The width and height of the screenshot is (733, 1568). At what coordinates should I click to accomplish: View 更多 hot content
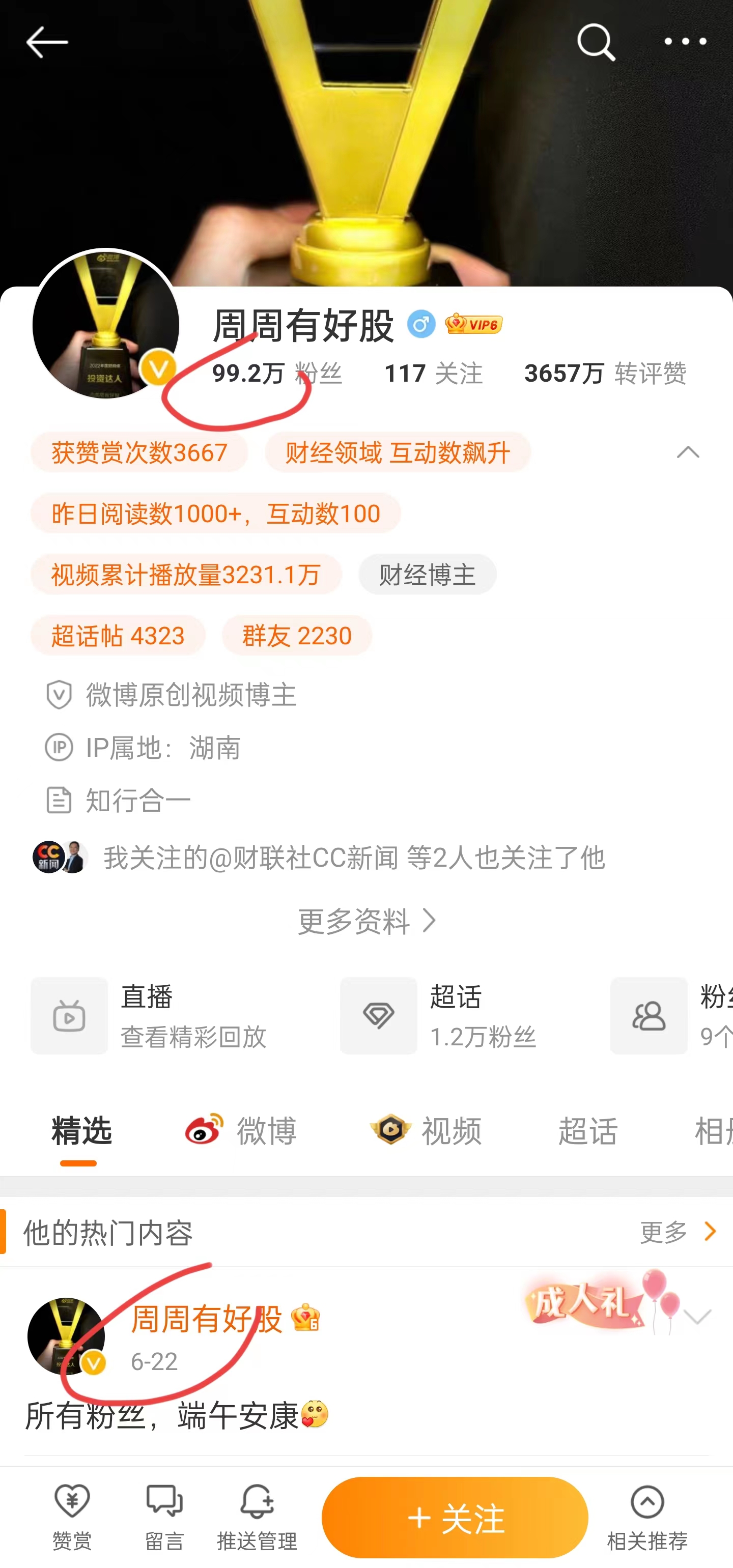pos(677,1232)
